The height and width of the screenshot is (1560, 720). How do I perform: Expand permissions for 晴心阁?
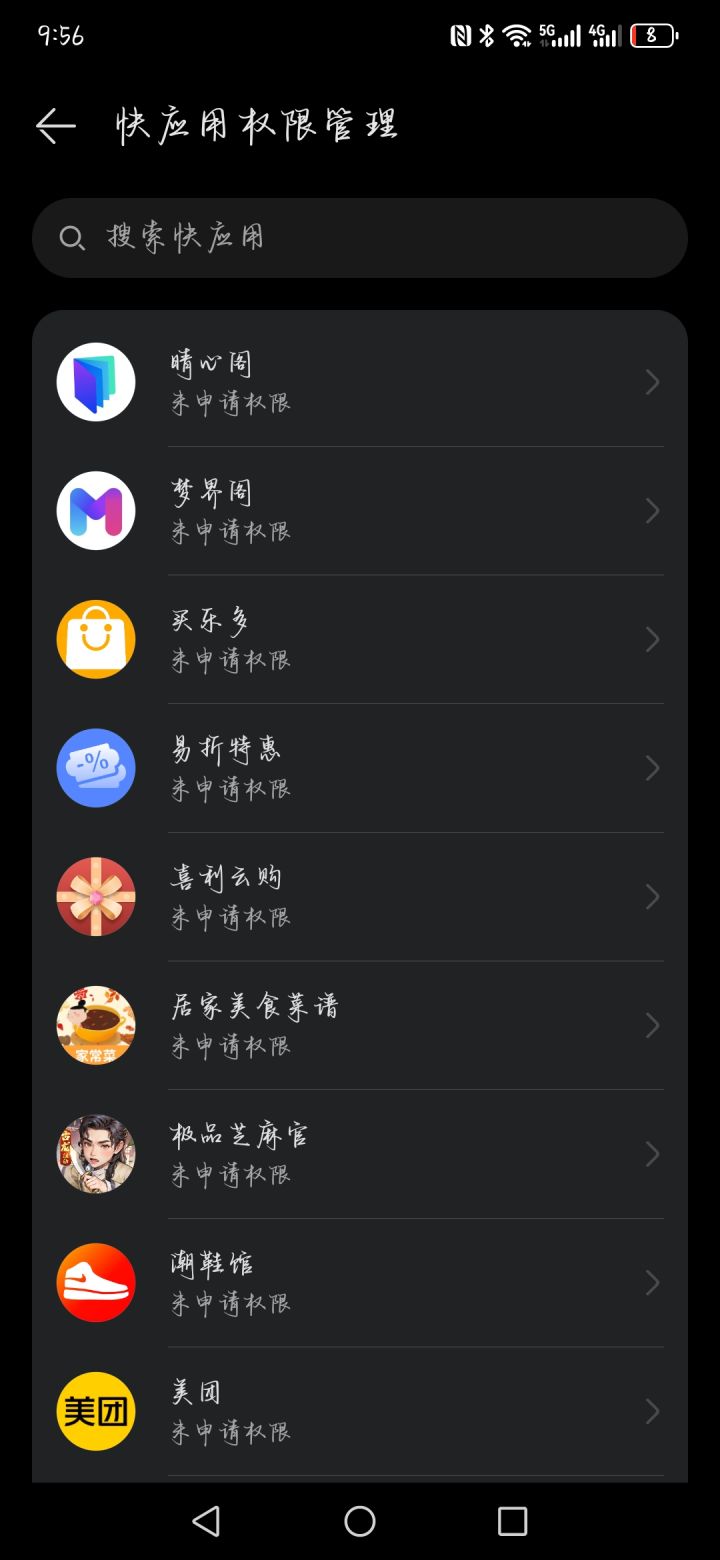coord(652,382)
